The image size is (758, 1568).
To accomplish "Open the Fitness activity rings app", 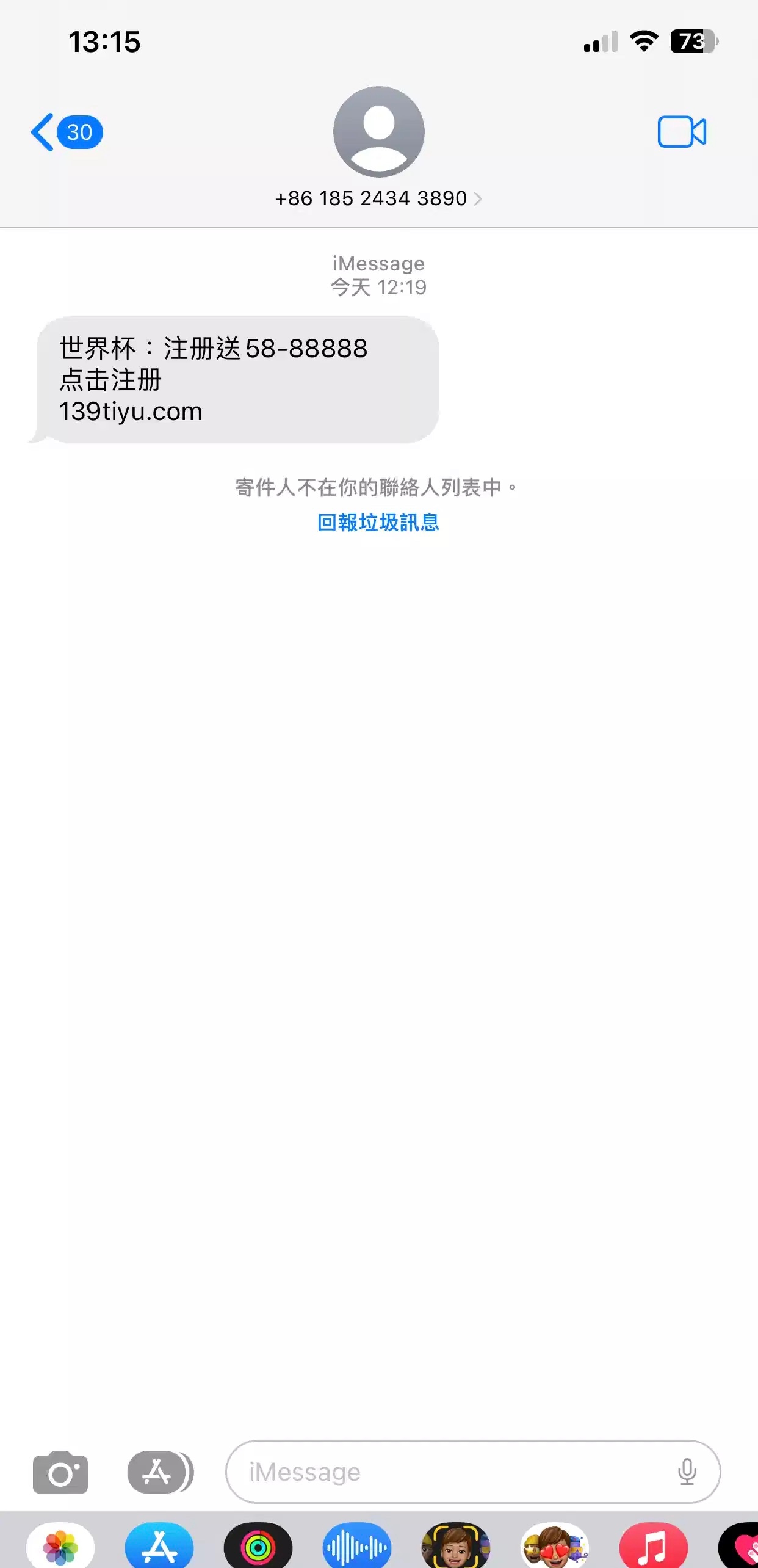I will click(258, 1546).
